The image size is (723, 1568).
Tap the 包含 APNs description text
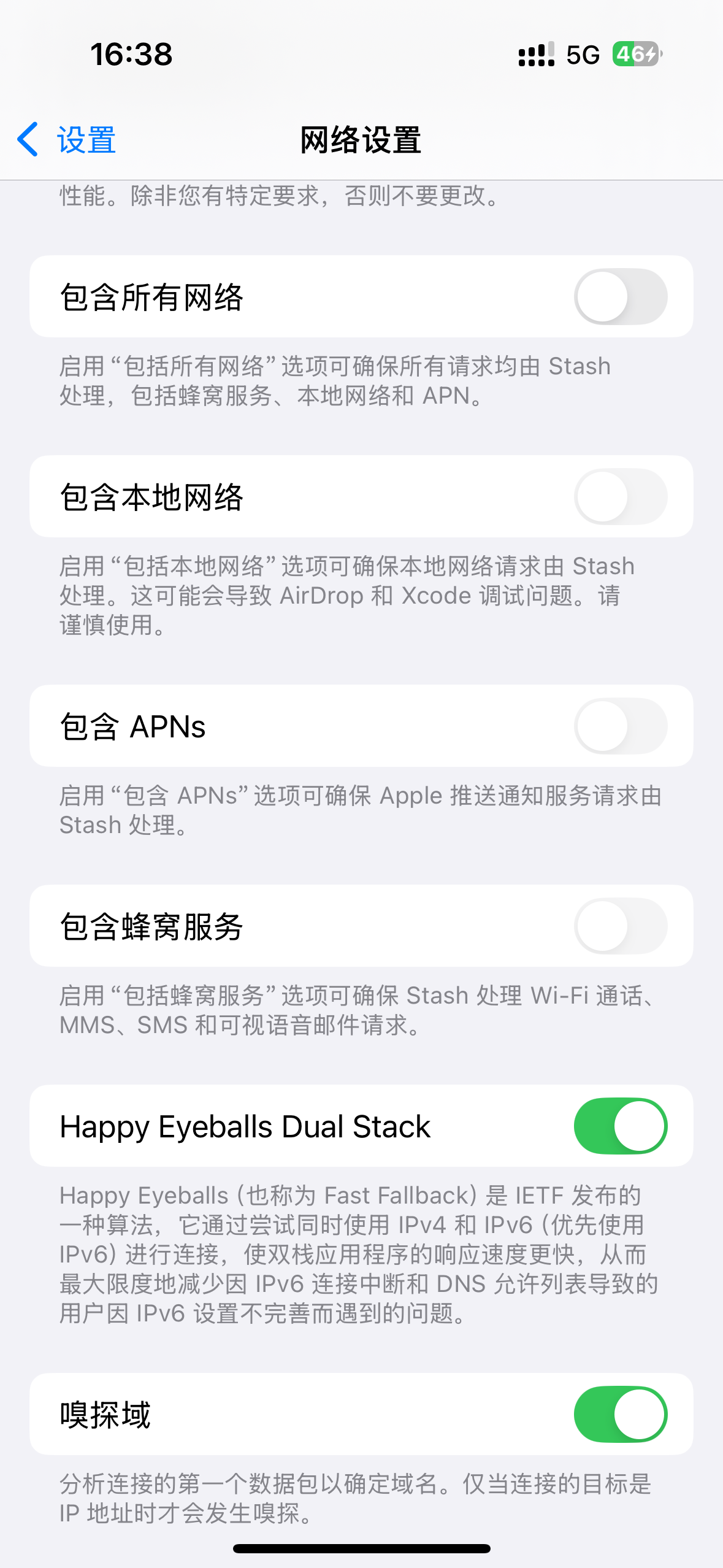361,810
